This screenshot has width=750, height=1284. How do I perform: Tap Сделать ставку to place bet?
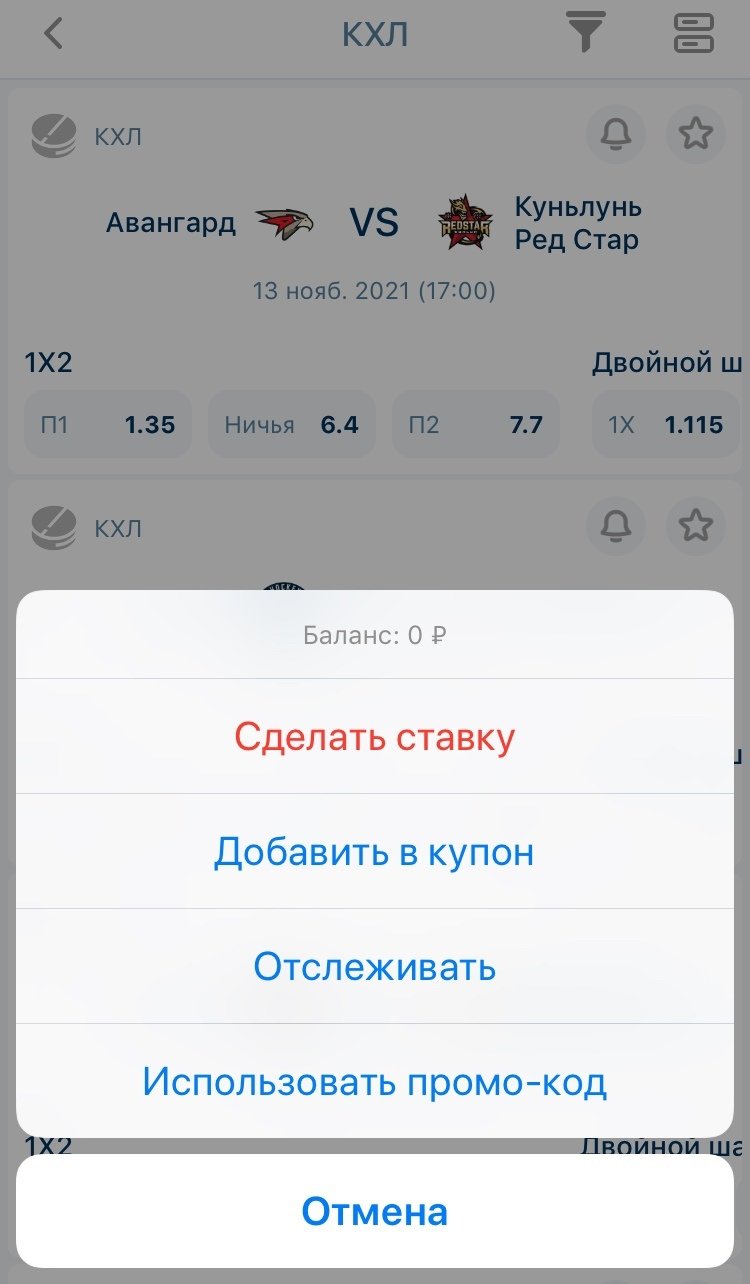tap(374, 737)
